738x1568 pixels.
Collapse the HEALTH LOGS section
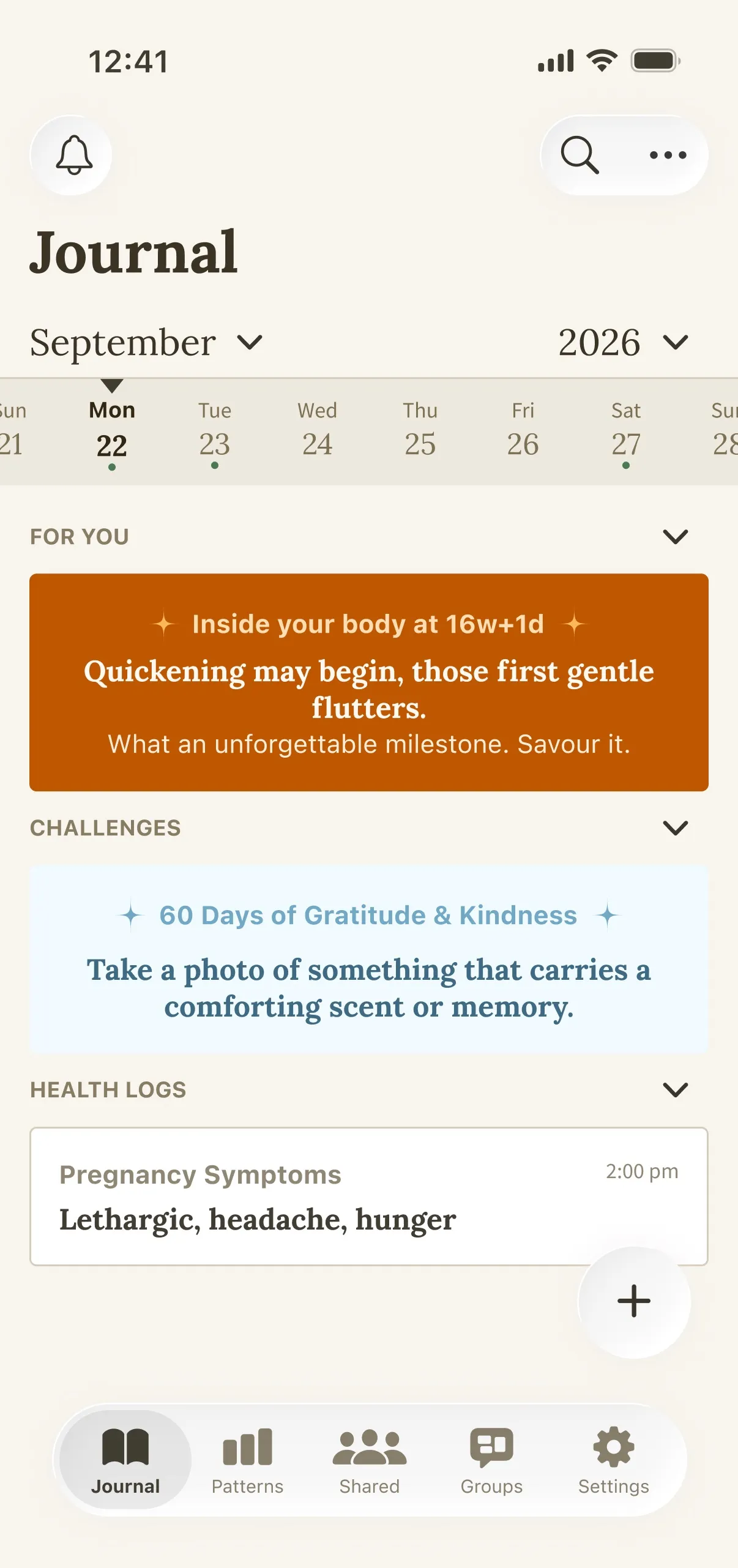click(x=676, y=1090)
